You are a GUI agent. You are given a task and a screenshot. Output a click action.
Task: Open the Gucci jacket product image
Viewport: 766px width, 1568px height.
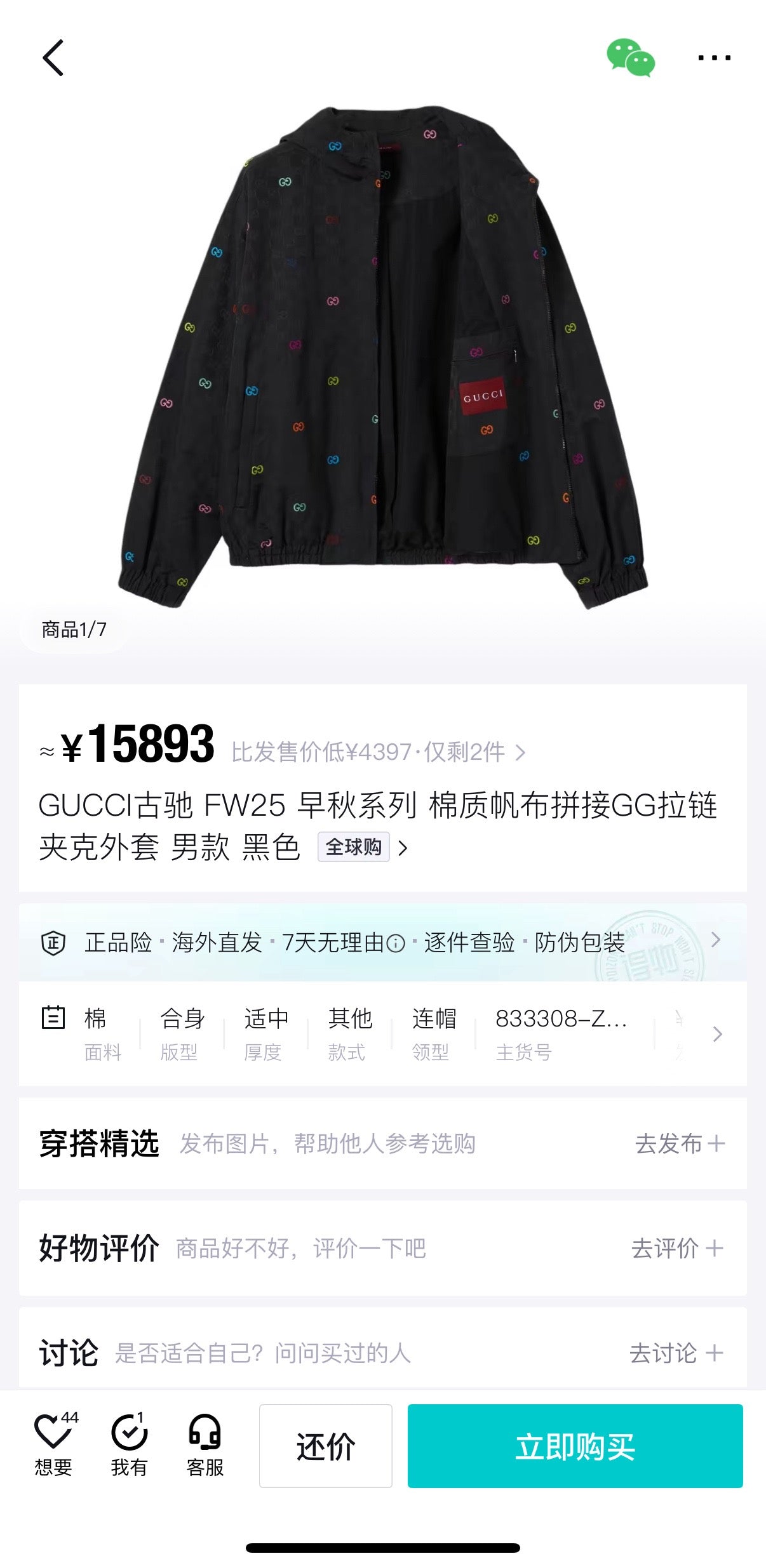pos(383,355)
